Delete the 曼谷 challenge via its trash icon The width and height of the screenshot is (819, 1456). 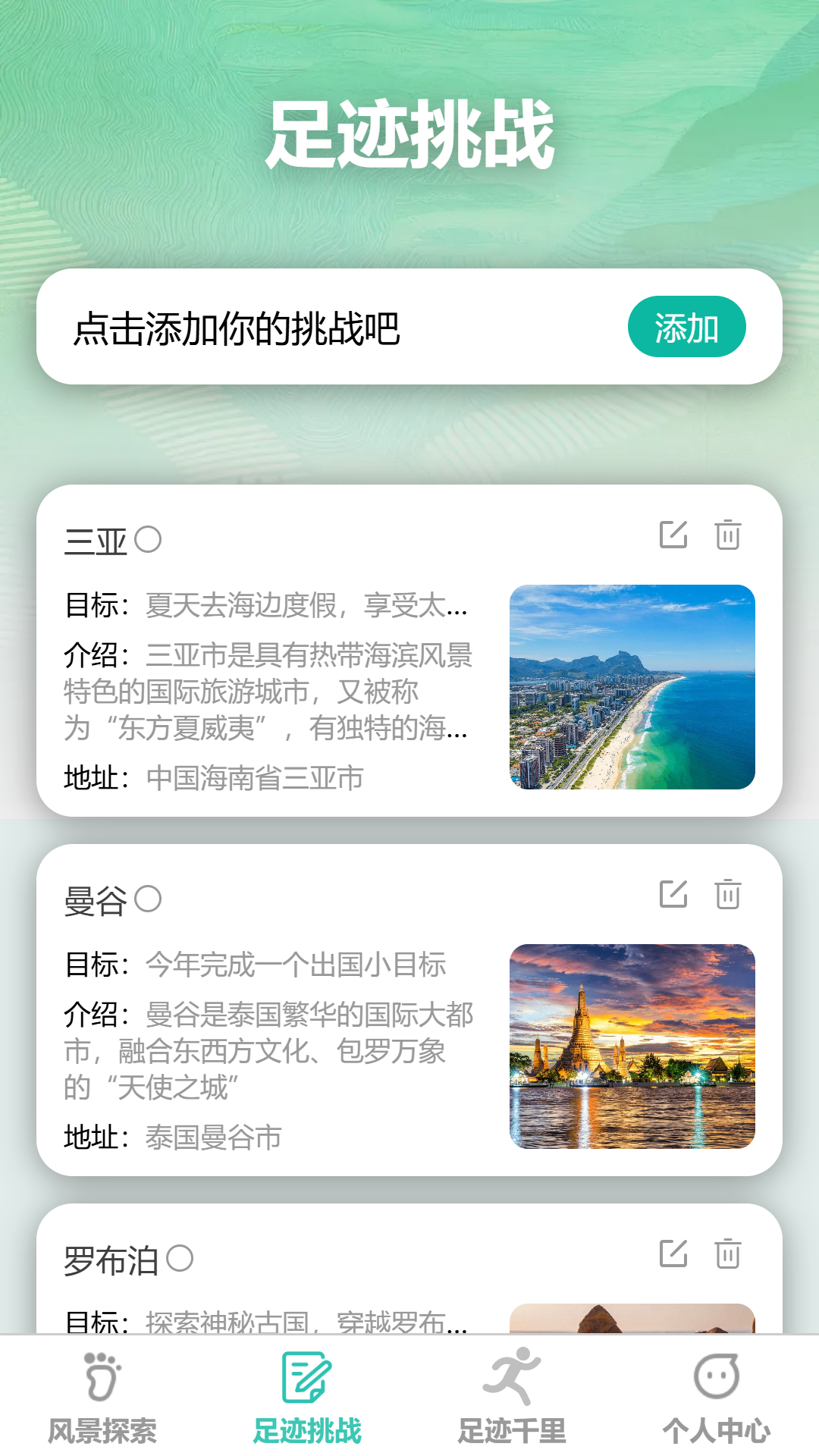729,895
